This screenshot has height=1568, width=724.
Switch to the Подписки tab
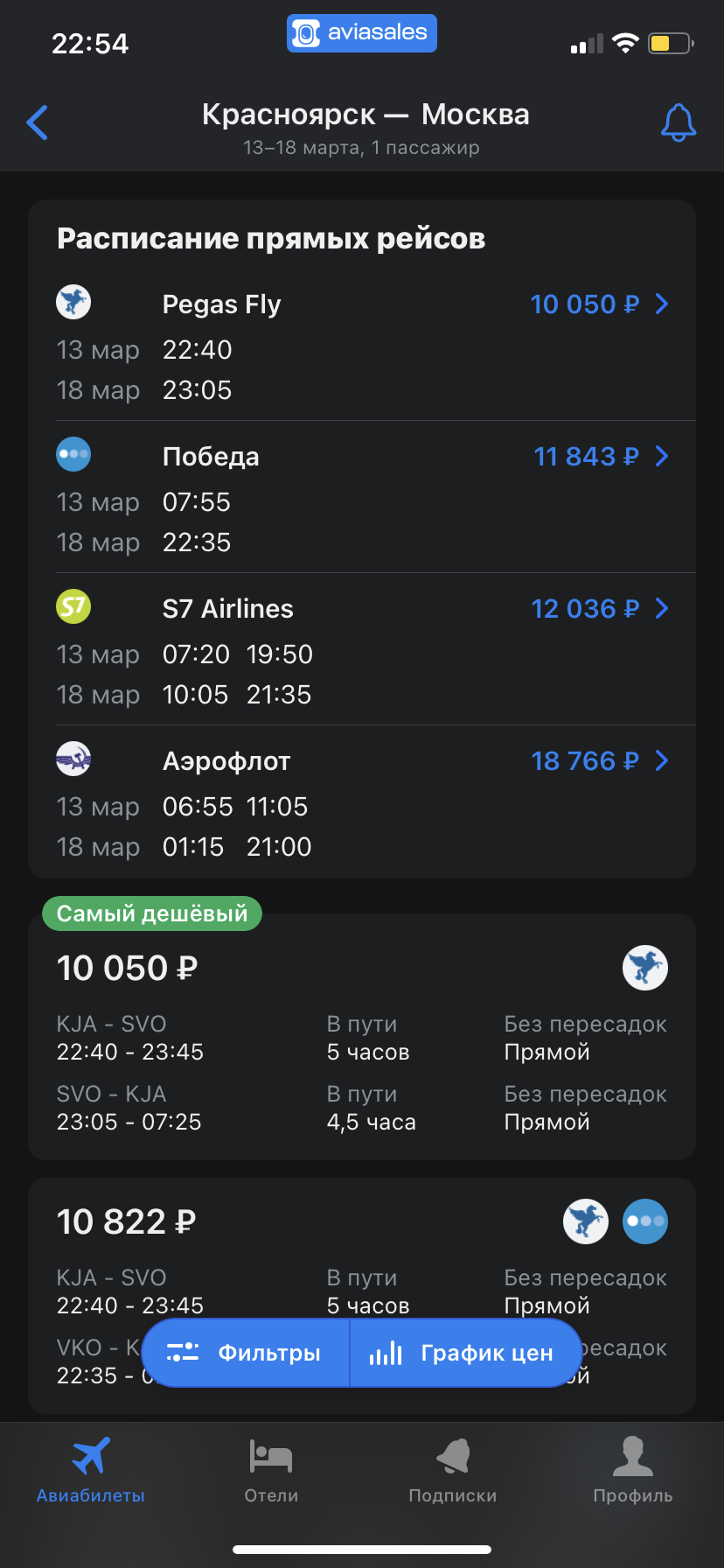tap(452, 1472)
